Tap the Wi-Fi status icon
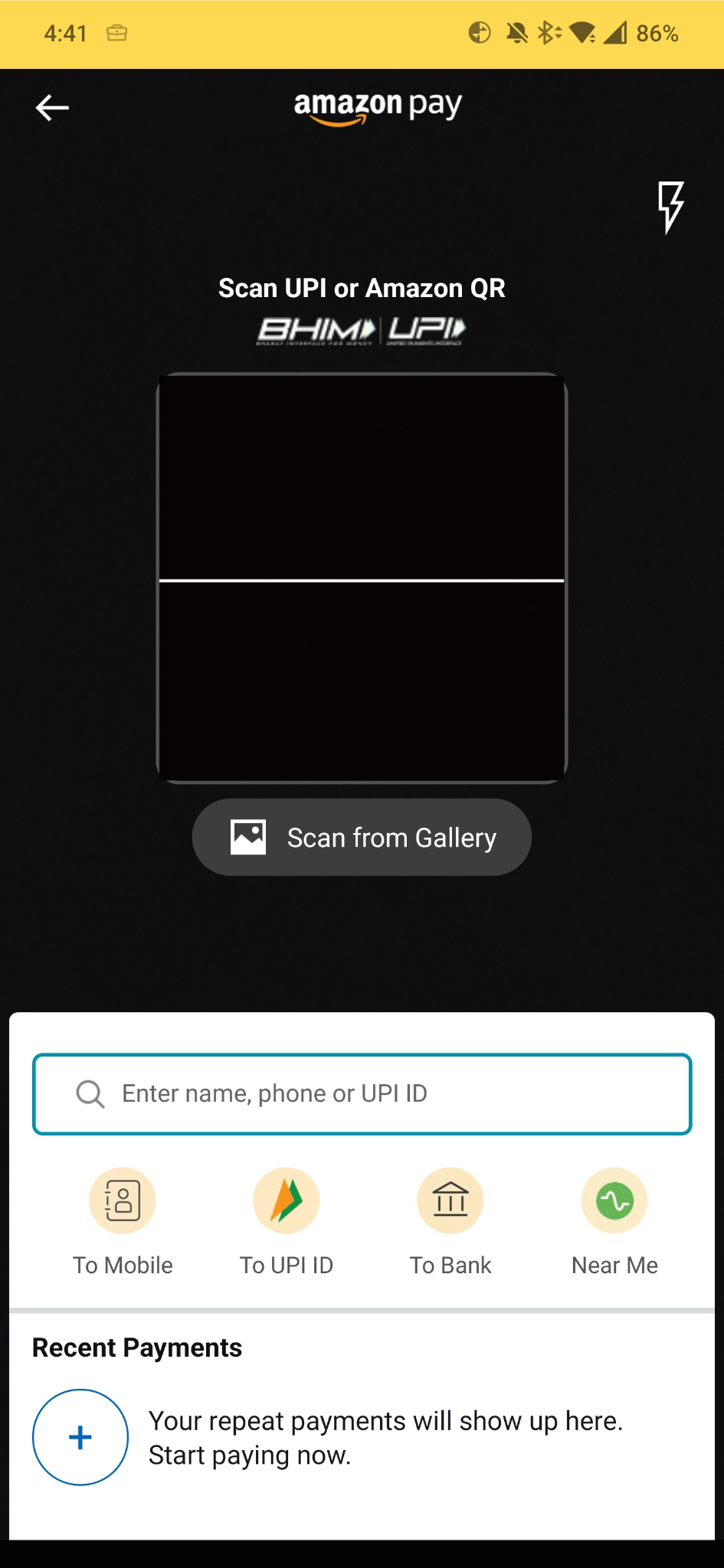The image size is (724, 1568). (585, 33)
